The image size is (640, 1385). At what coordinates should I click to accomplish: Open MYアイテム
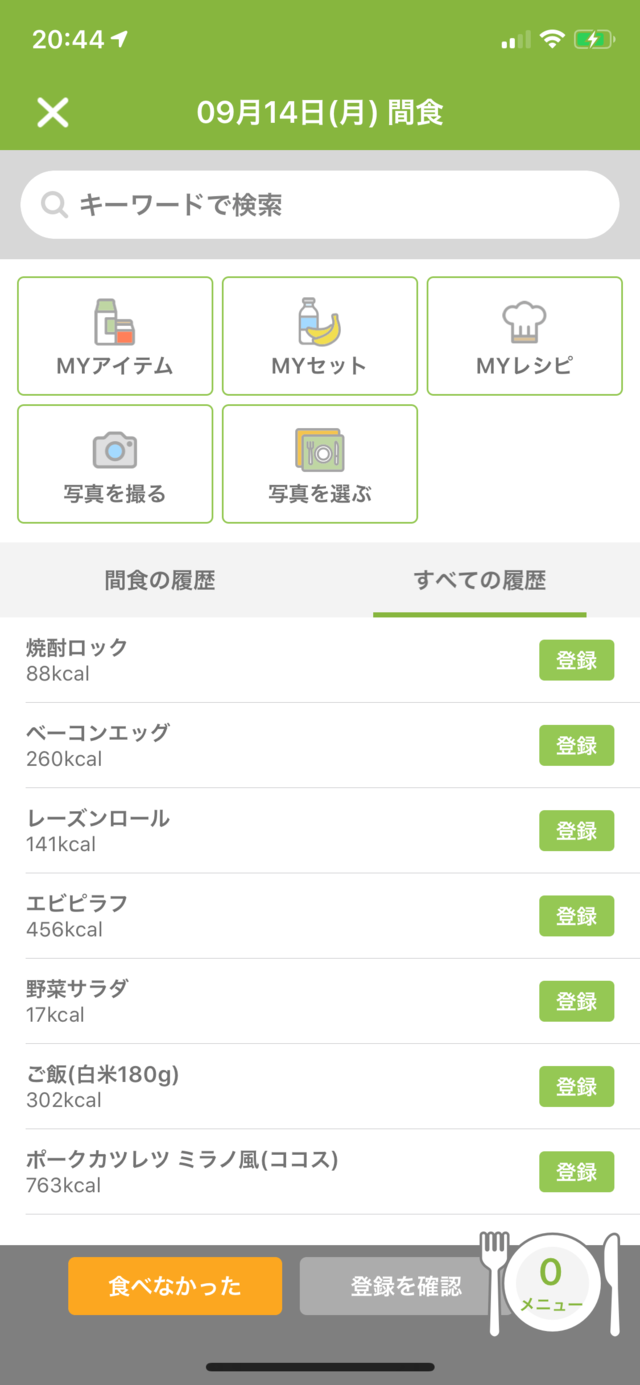coord(115,336)
